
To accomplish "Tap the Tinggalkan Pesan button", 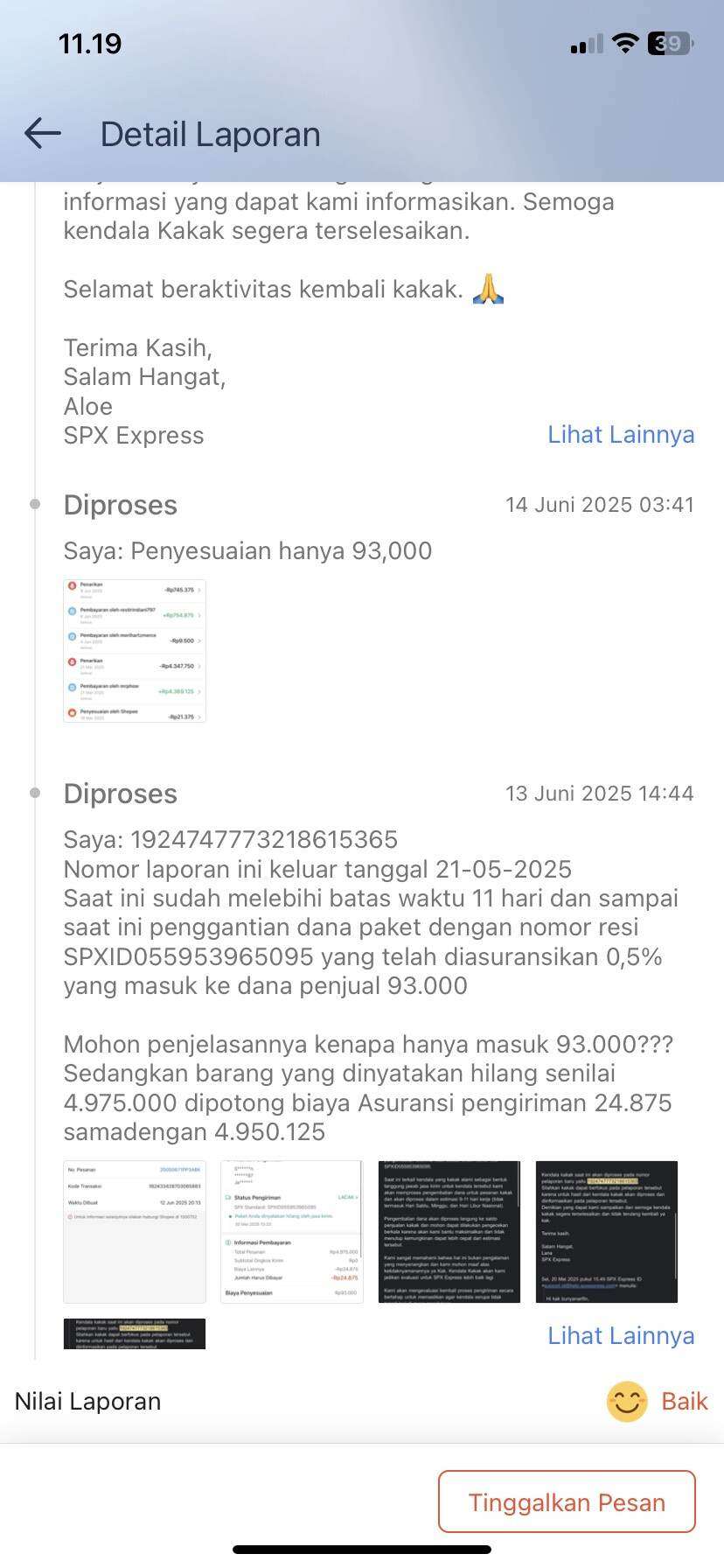I will tap(567, 1501).
